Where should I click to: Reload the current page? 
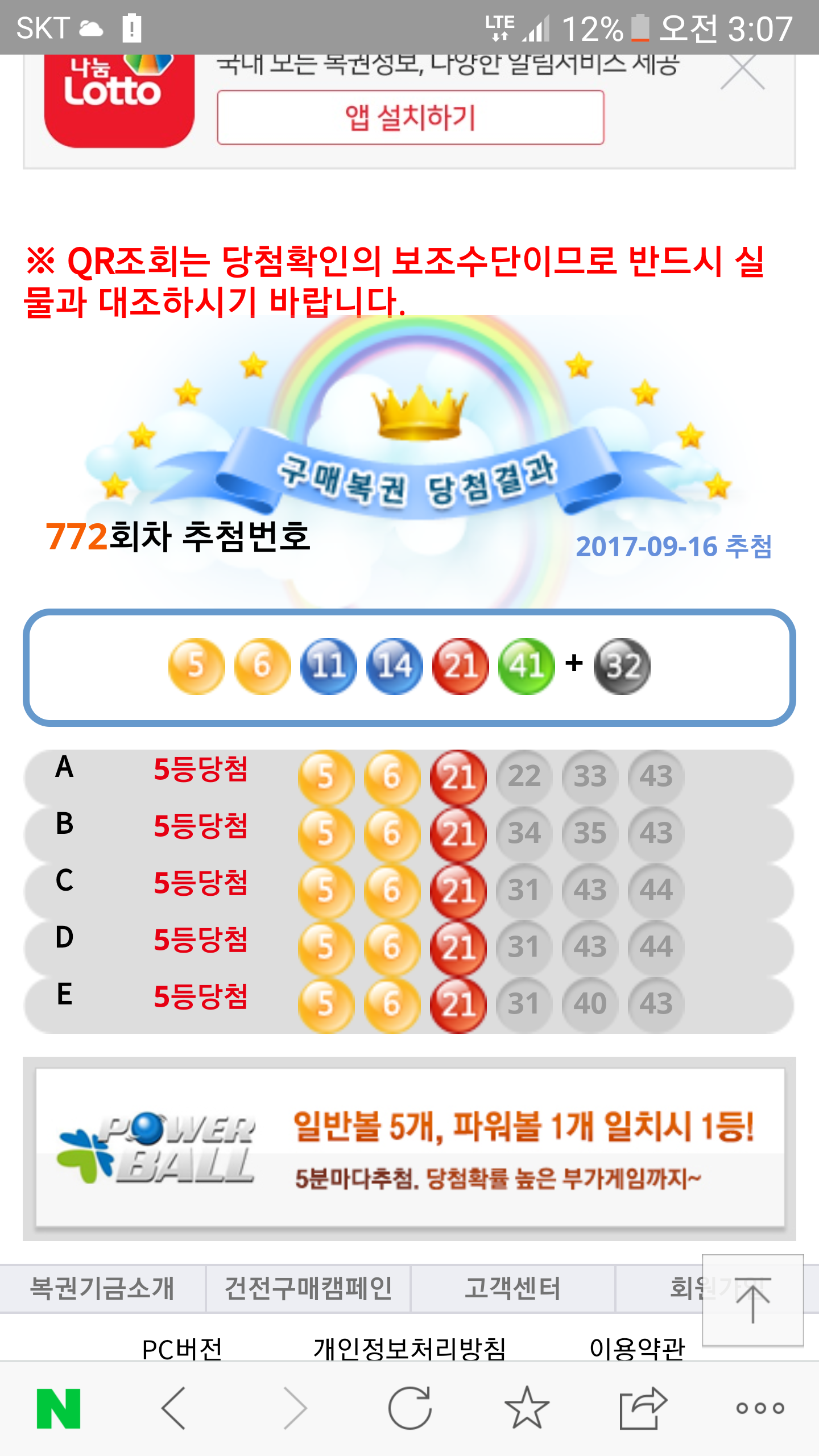(410, 1408)
